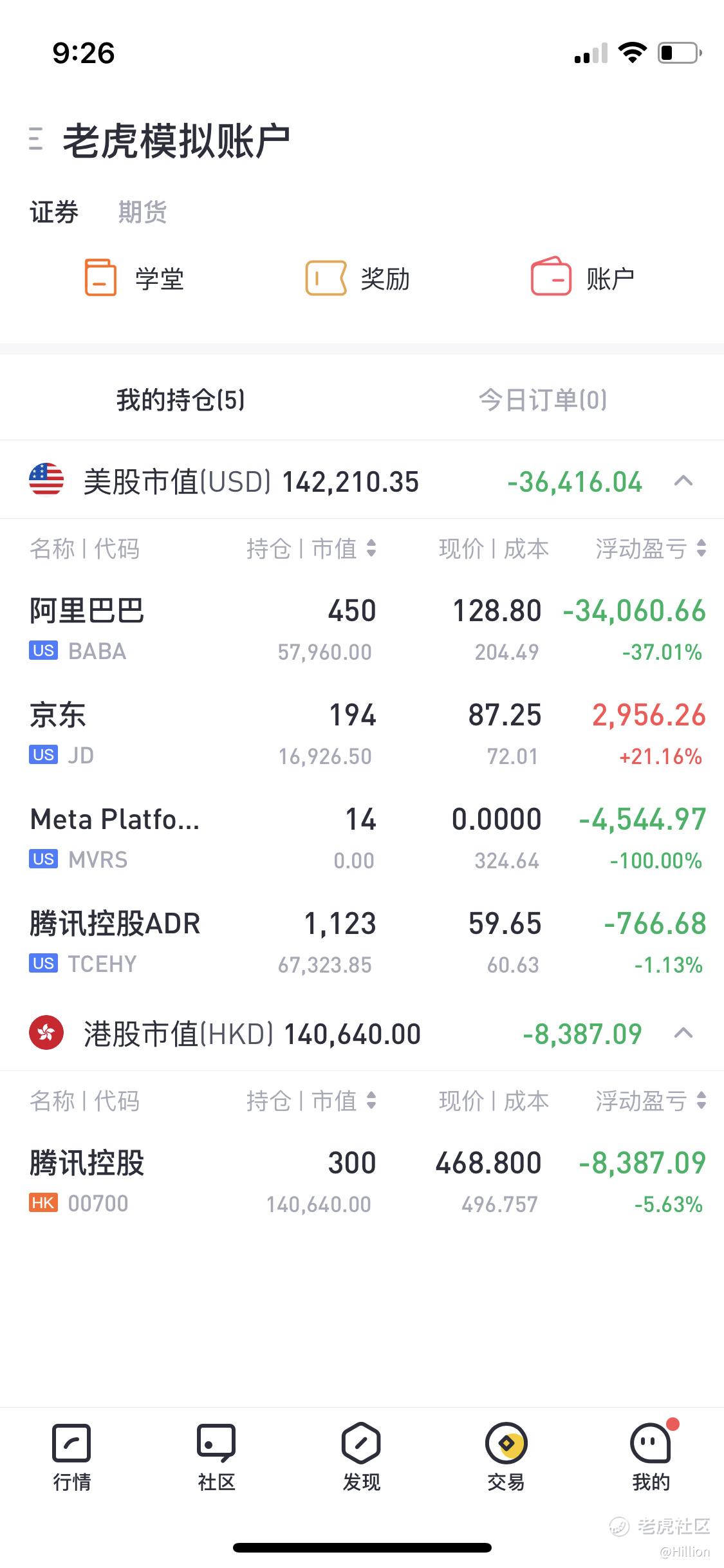Select the 证券 tab
Image resolution: width=724 pixels, height=1568 pixels.
[54, 212]
